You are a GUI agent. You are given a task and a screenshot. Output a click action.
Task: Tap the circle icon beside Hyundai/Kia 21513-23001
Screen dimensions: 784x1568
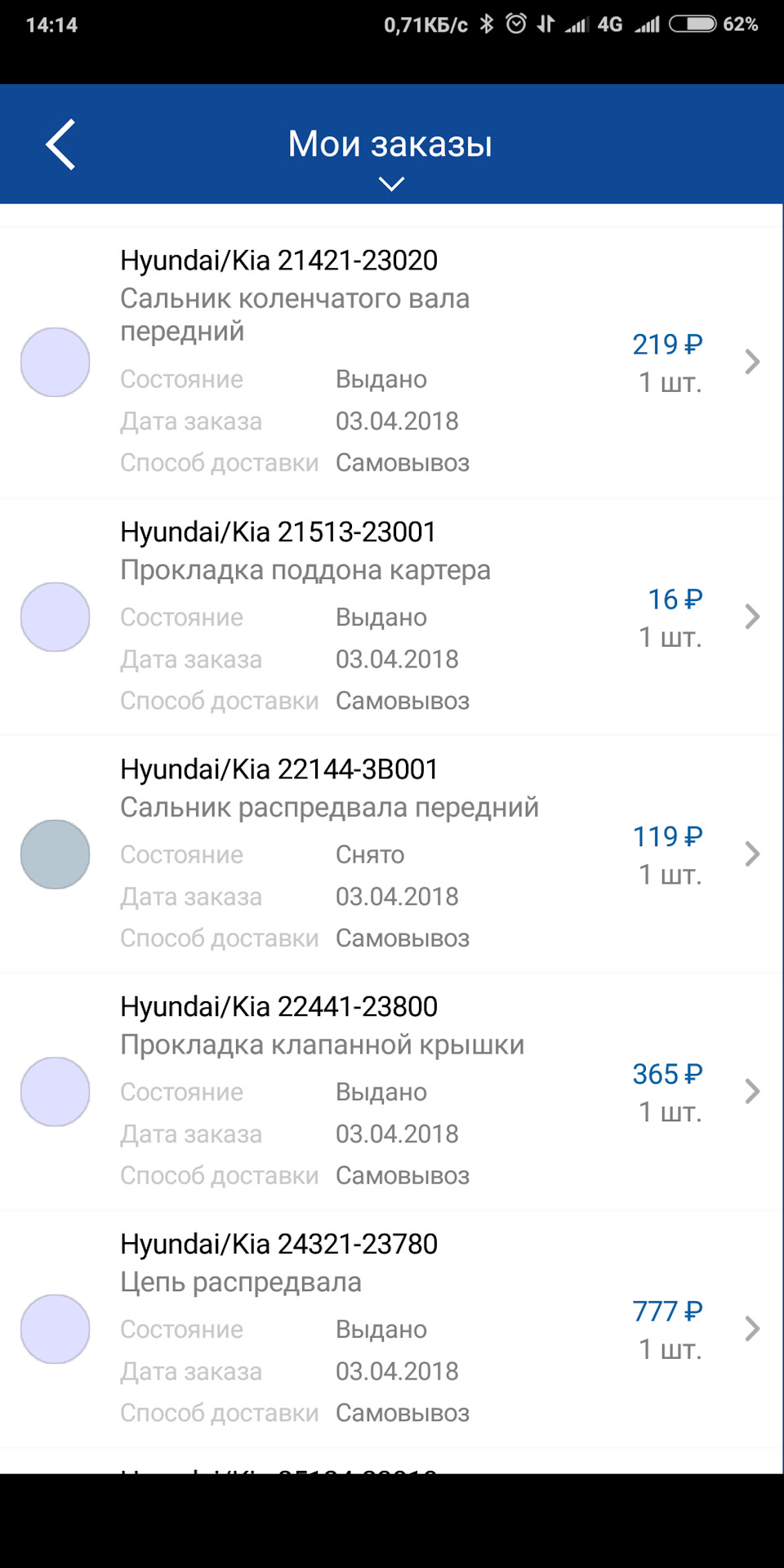(x=55, y=617)
